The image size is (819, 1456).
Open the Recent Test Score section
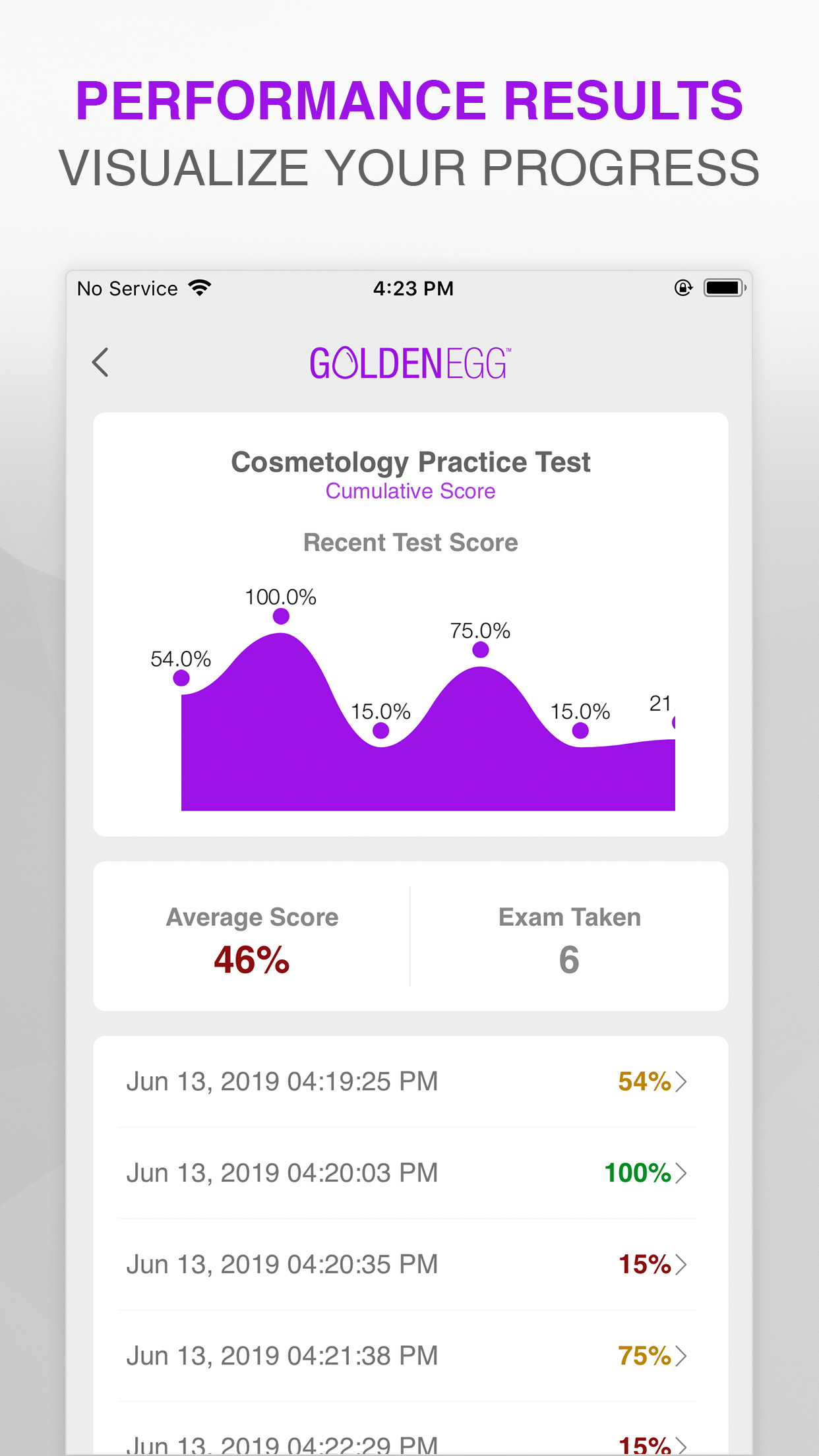(x=410, y=542)
